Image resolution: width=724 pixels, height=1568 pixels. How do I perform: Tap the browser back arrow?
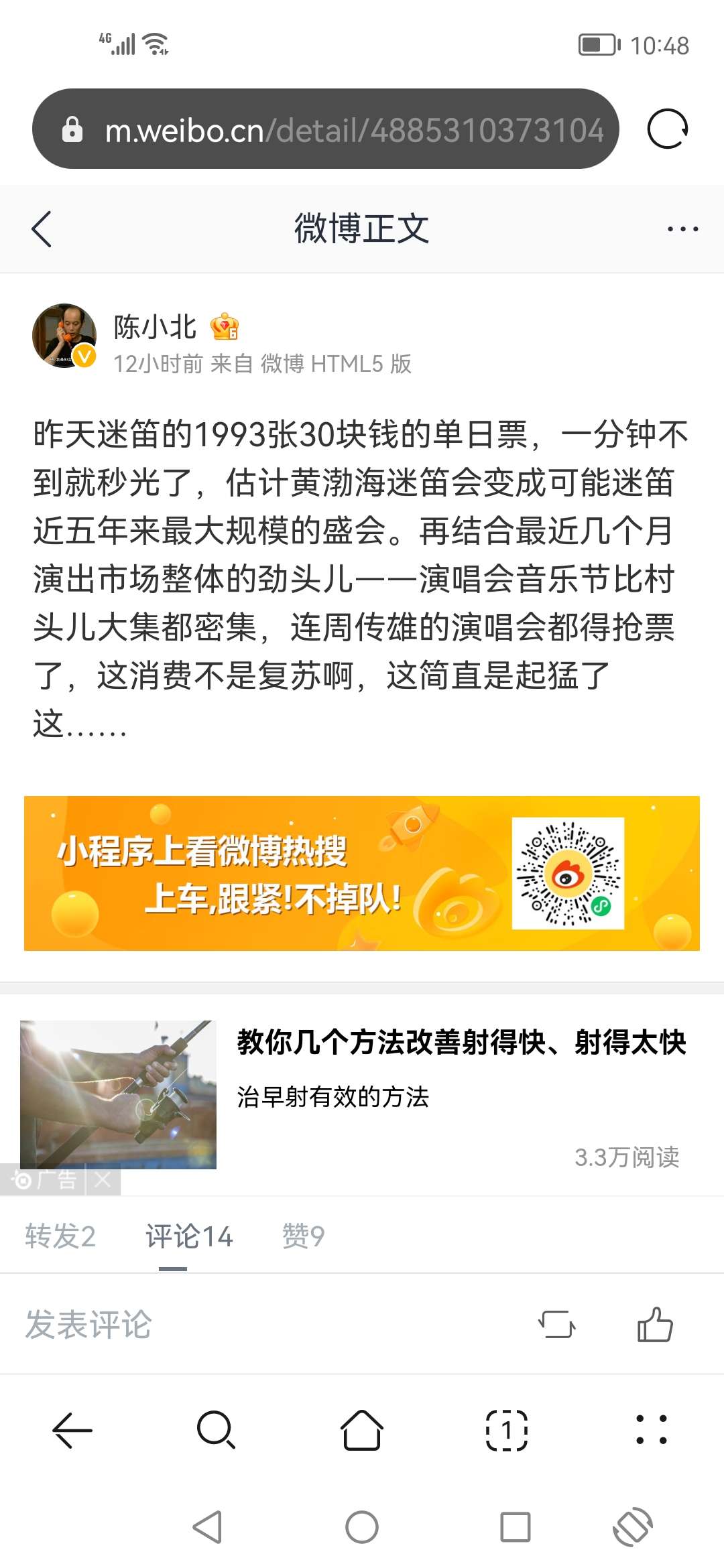[72, 1430]
